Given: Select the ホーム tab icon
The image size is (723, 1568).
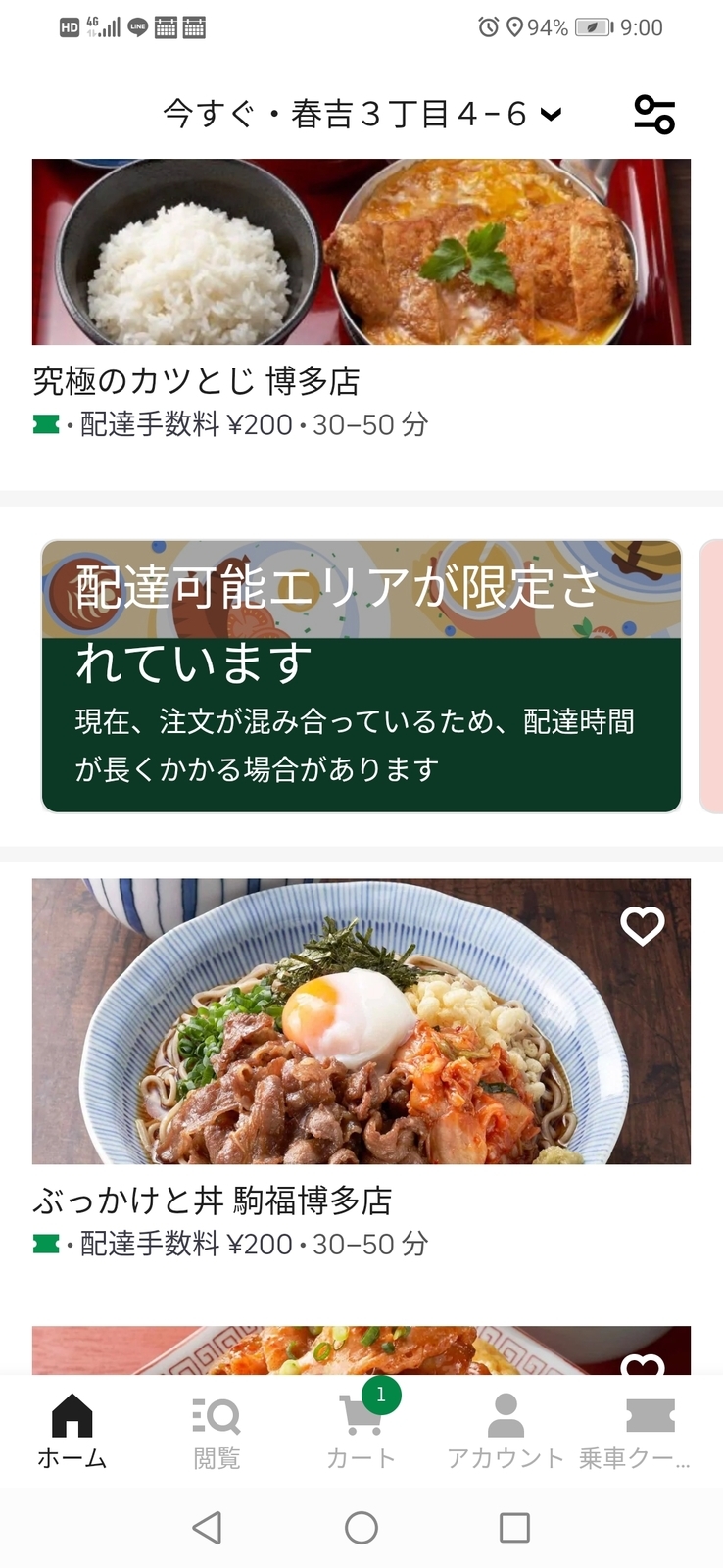Looking at the screenshot, I should tap(73, 1414).
